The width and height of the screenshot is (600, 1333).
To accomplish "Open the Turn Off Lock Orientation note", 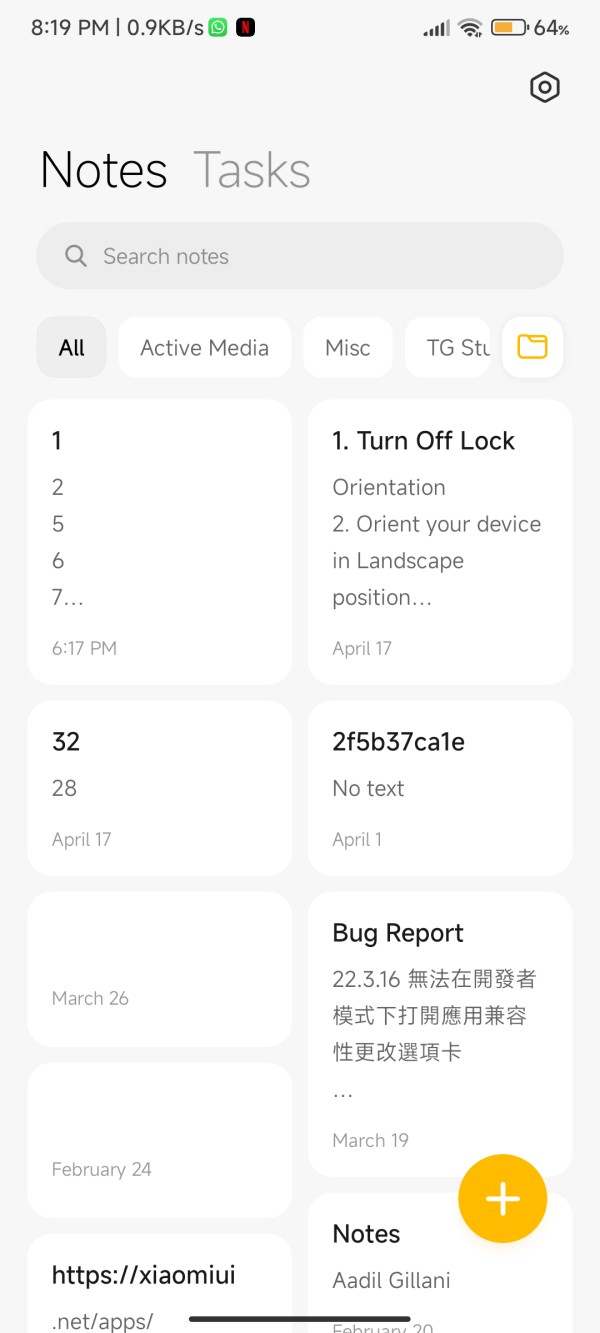I will [440, 542].
